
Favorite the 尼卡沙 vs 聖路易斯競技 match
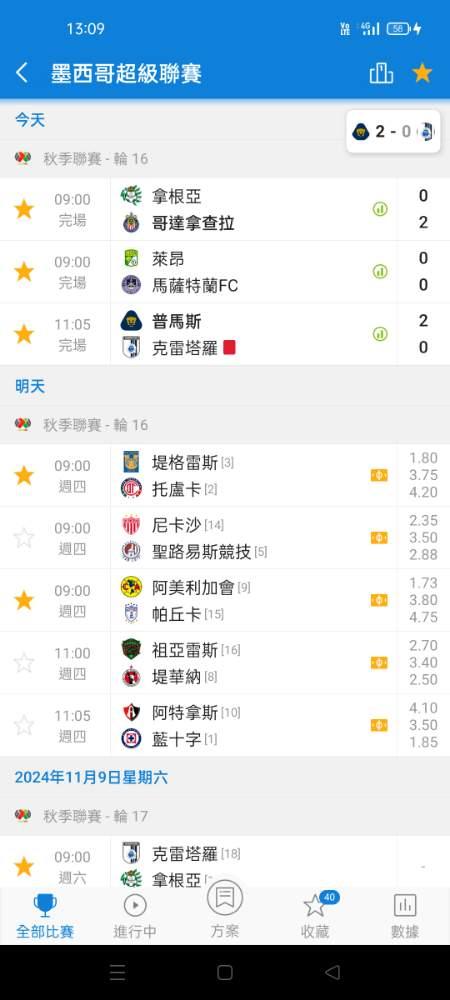[x=24, y=538]
